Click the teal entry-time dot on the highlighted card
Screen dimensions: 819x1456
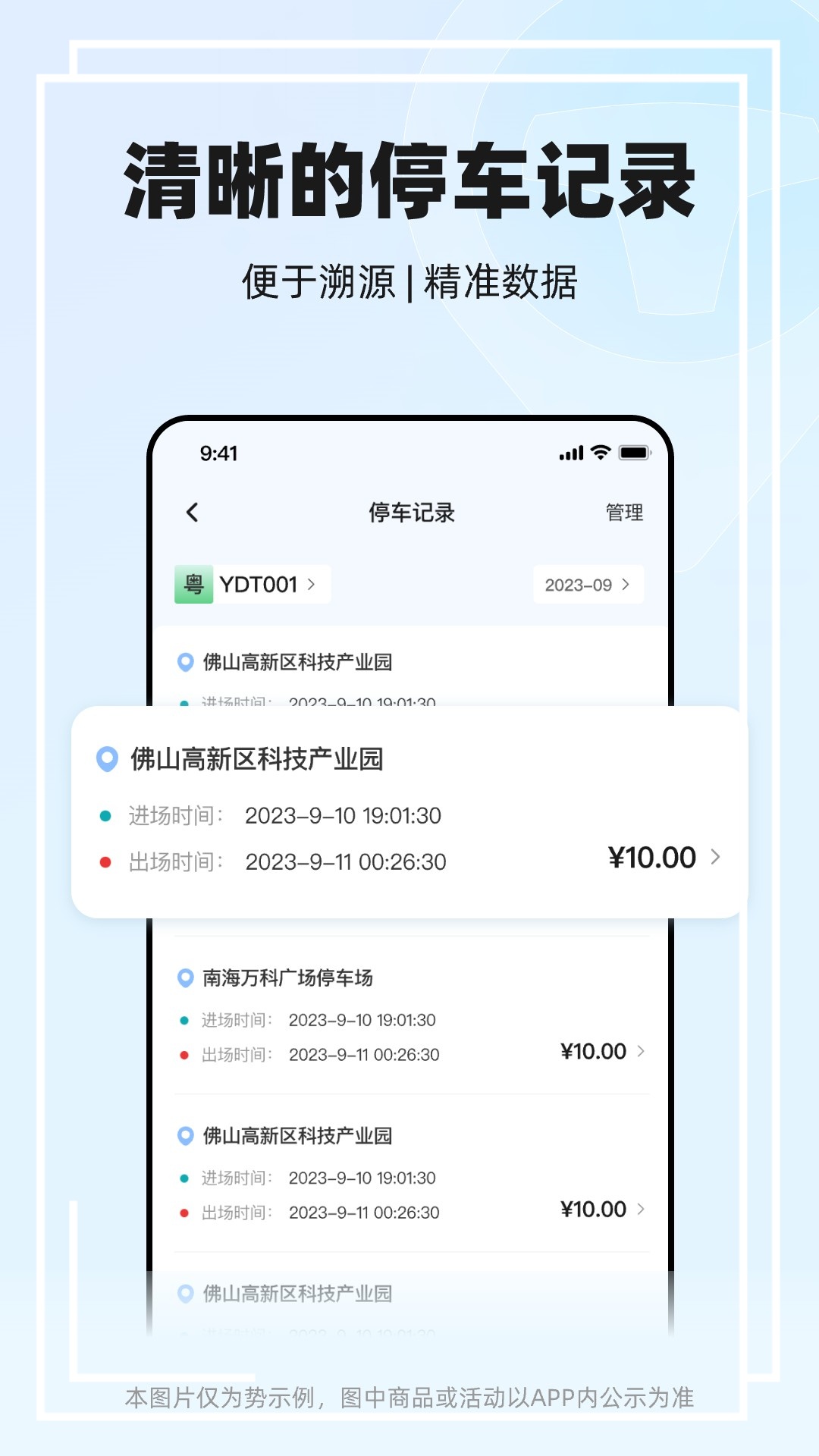pyautogui.click(x=108, y=816)
